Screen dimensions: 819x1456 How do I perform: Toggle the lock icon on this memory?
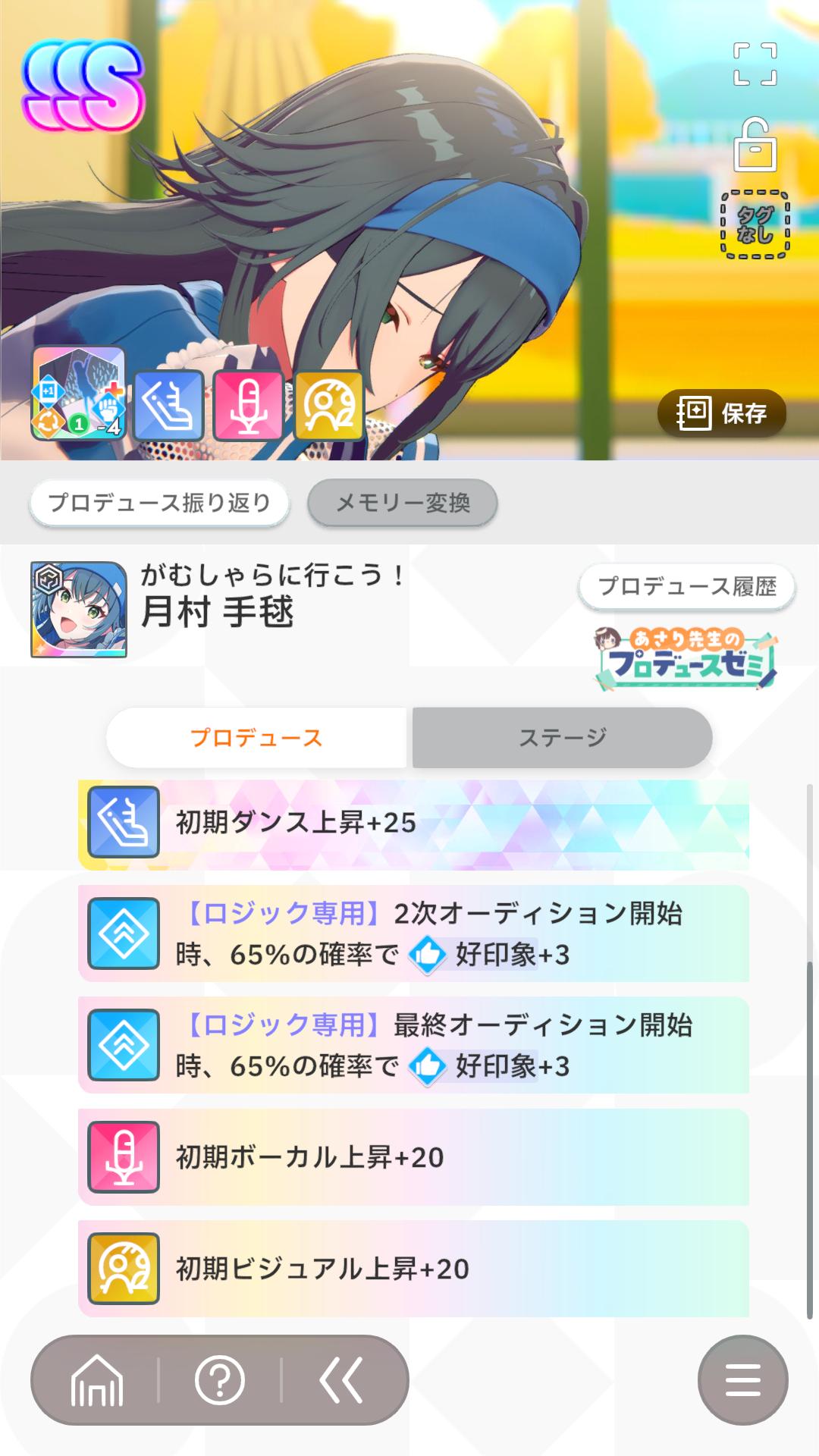tap(755, 145)
